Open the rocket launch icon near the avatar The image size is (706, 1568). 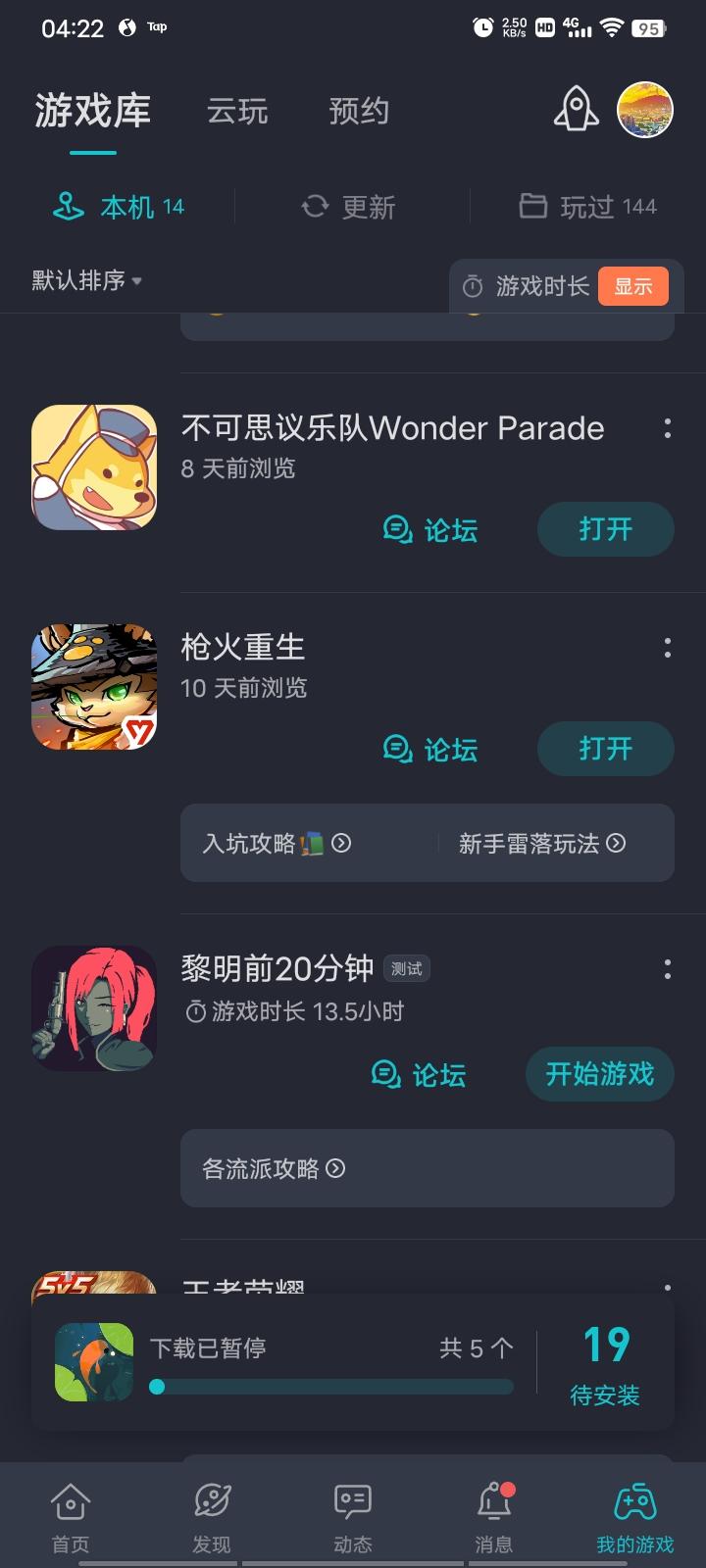(577, 111)
